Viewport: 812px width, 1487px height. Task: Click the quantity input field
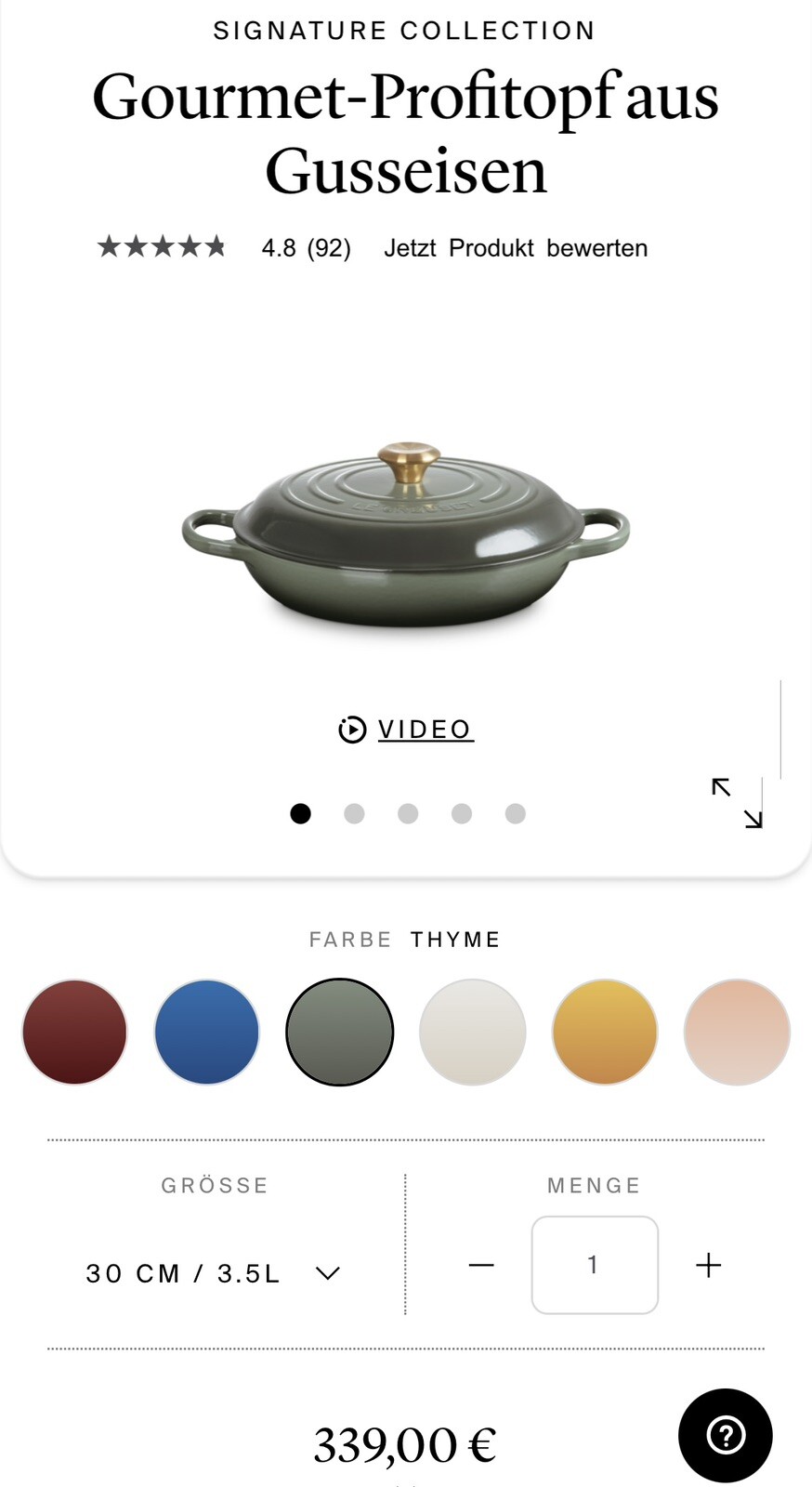(x=595, y=1264)
